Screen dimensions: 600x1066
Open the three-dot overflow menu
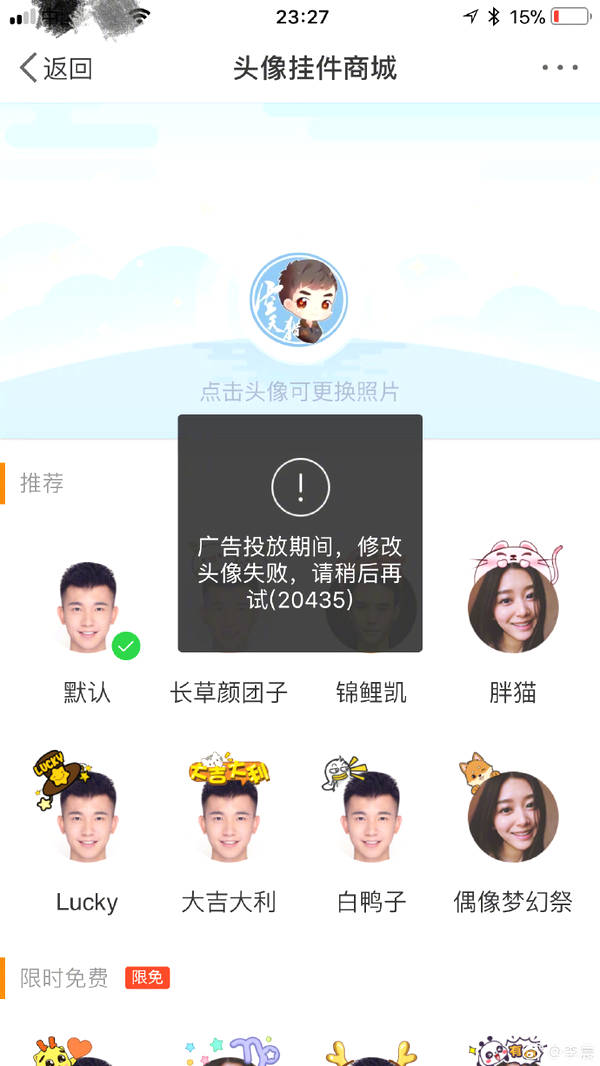click(559, 68)
